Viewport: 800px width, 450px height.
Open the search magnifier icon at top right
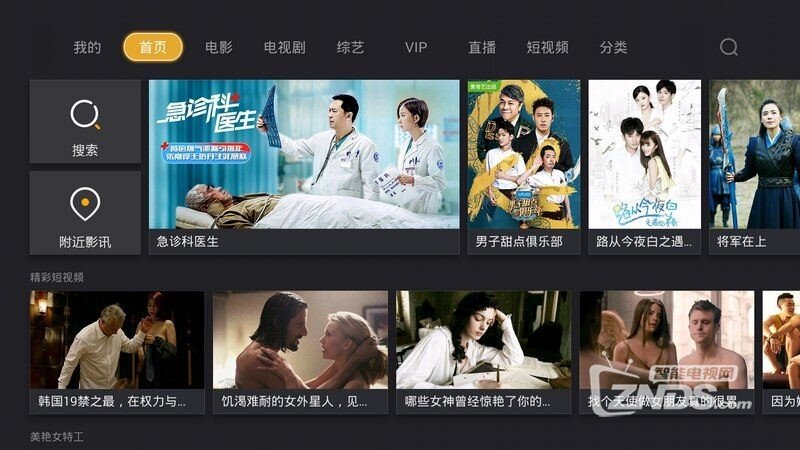pos(729,47)
